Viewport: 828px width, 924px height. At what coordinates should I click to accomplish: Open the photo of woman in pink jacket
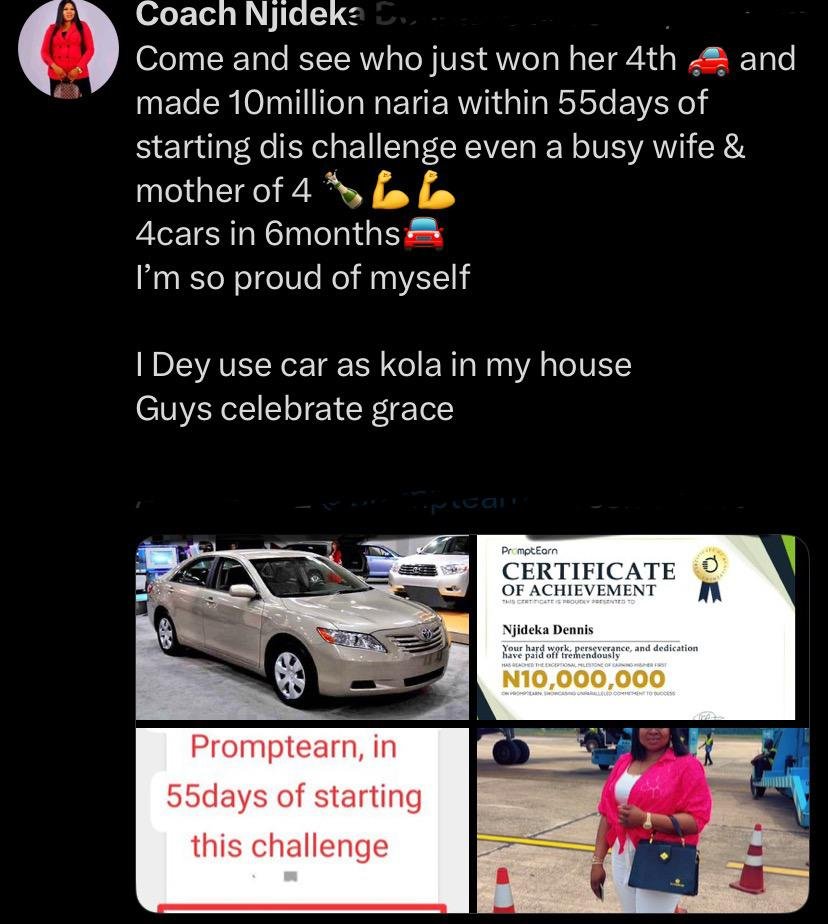click(x=641, y=819)
